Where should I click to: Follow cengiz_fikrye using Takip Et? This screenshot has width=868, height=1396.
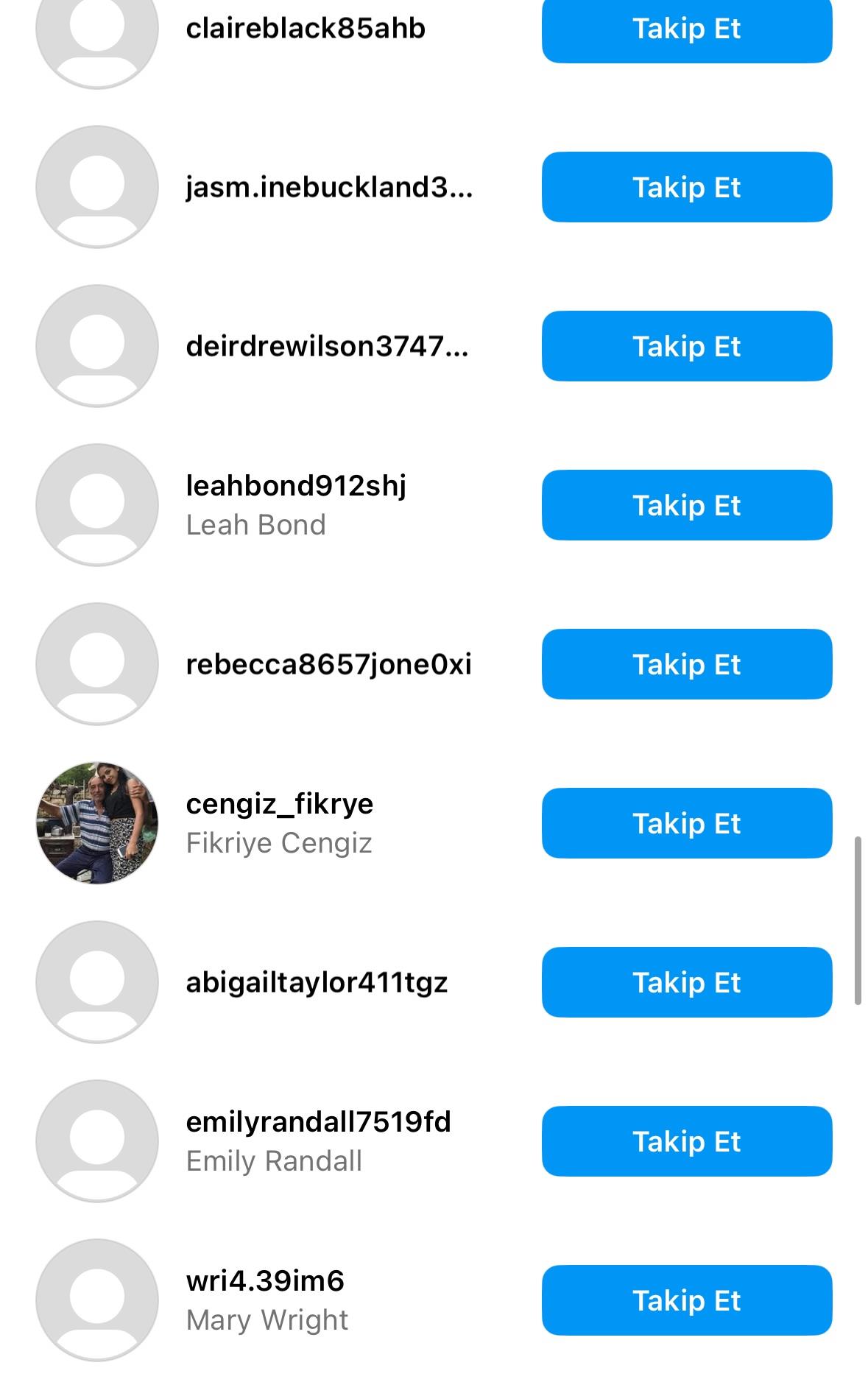click(x=686, y=823)
